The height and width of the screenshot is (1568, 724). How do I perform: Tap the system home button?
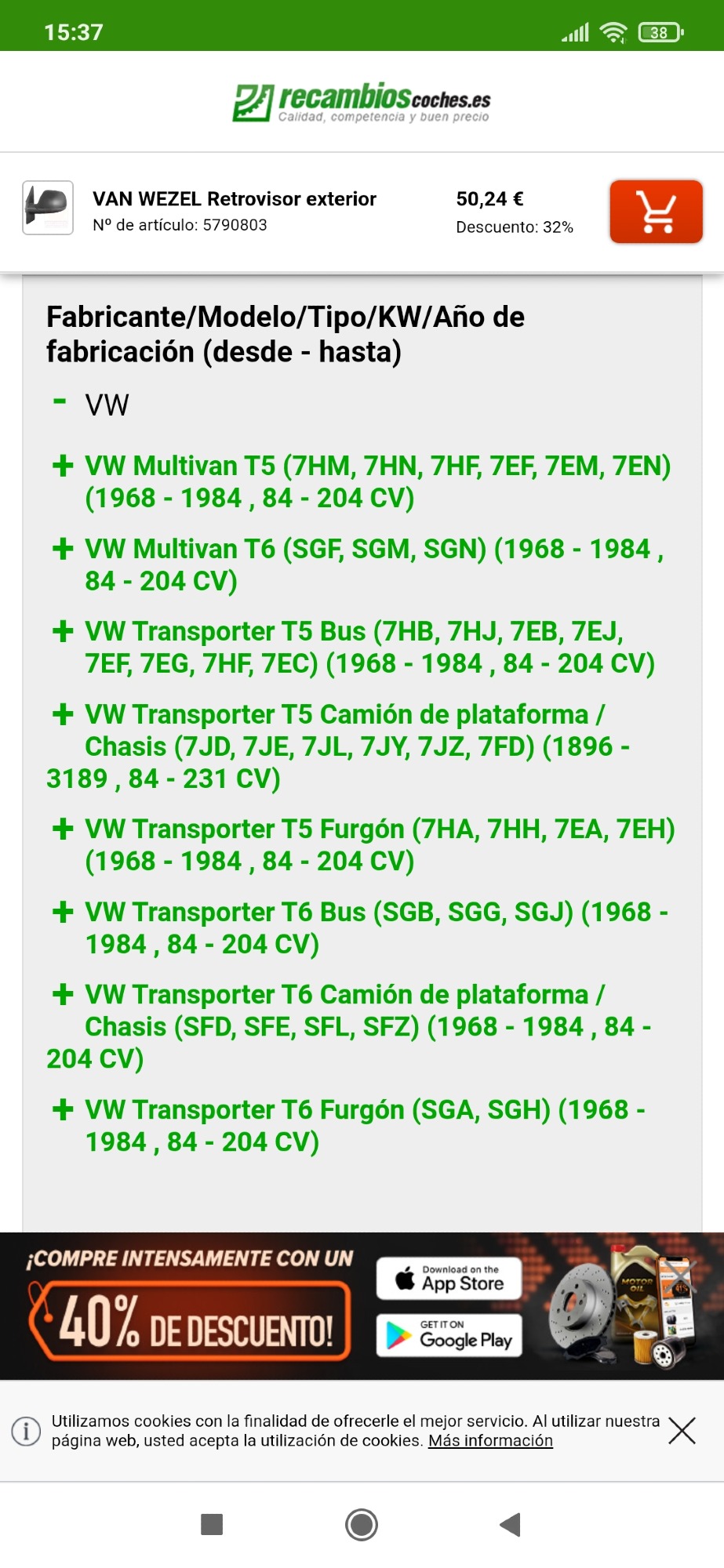pyautogui.click(x=362, y=1525)
